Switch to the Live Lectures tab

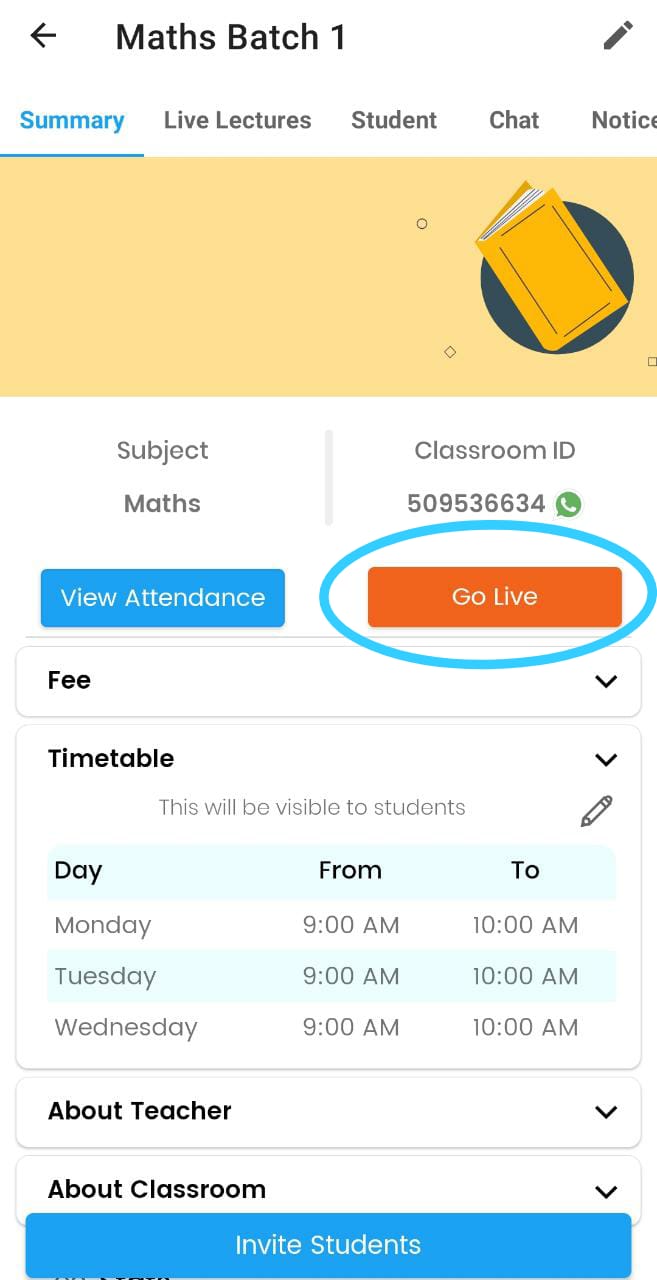(x=237, y=120)
